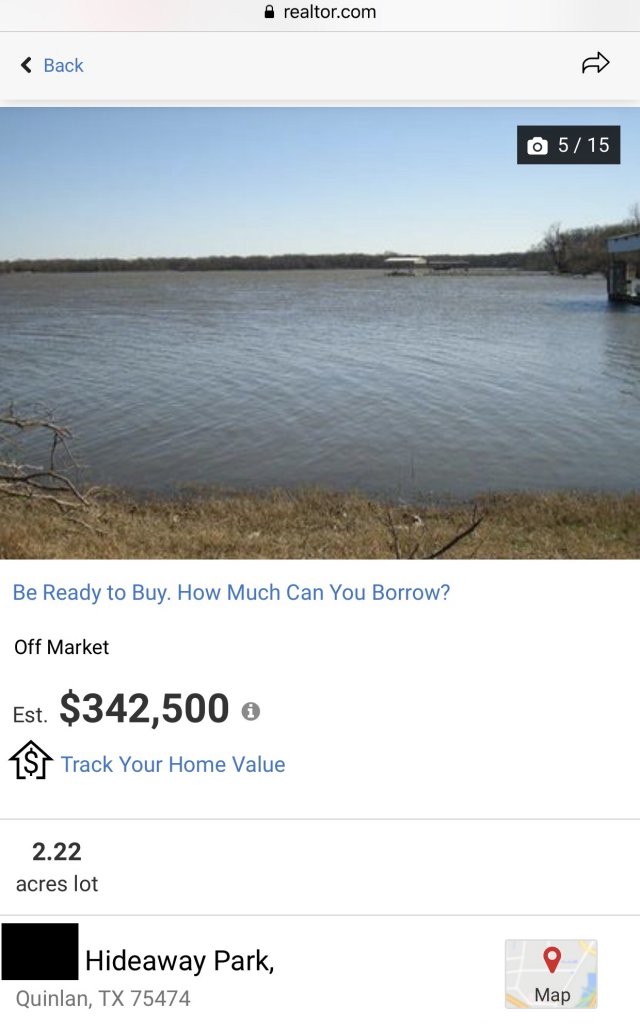Screen dimensions: 640x1024
Task: Open Track Your Home Value
Action: [x=172, y=764]
